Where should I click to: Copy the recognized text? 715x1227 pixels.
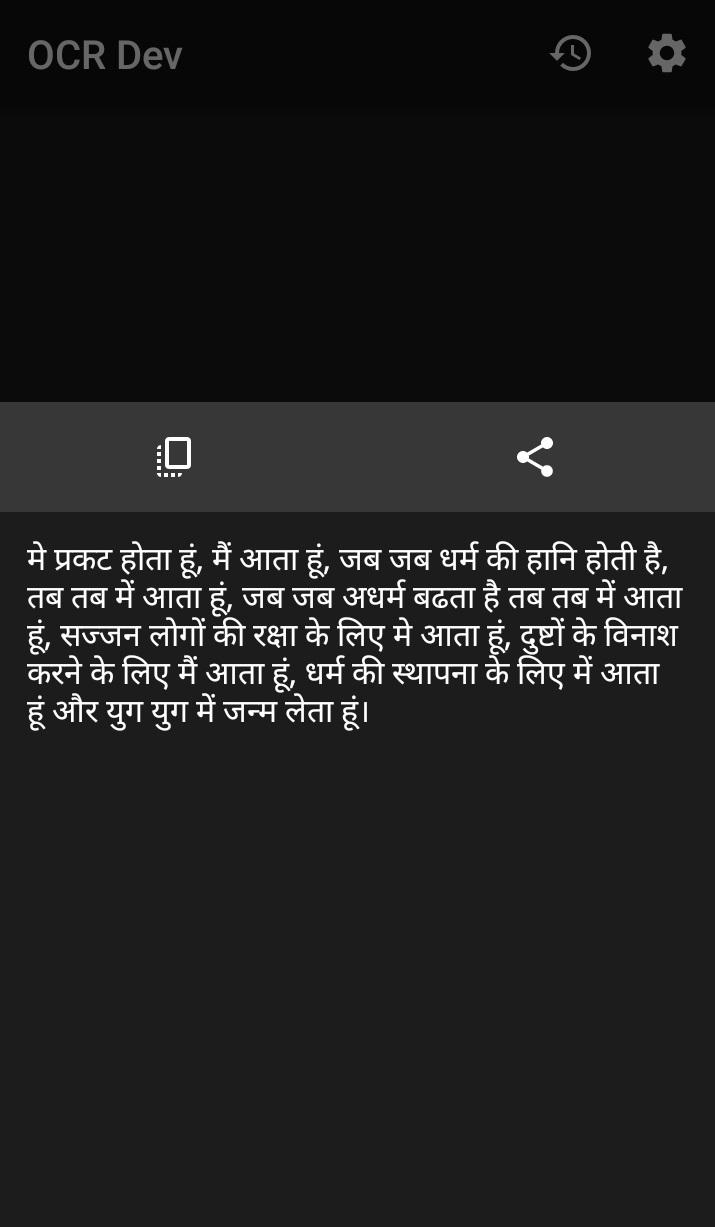tap(174, 457)
